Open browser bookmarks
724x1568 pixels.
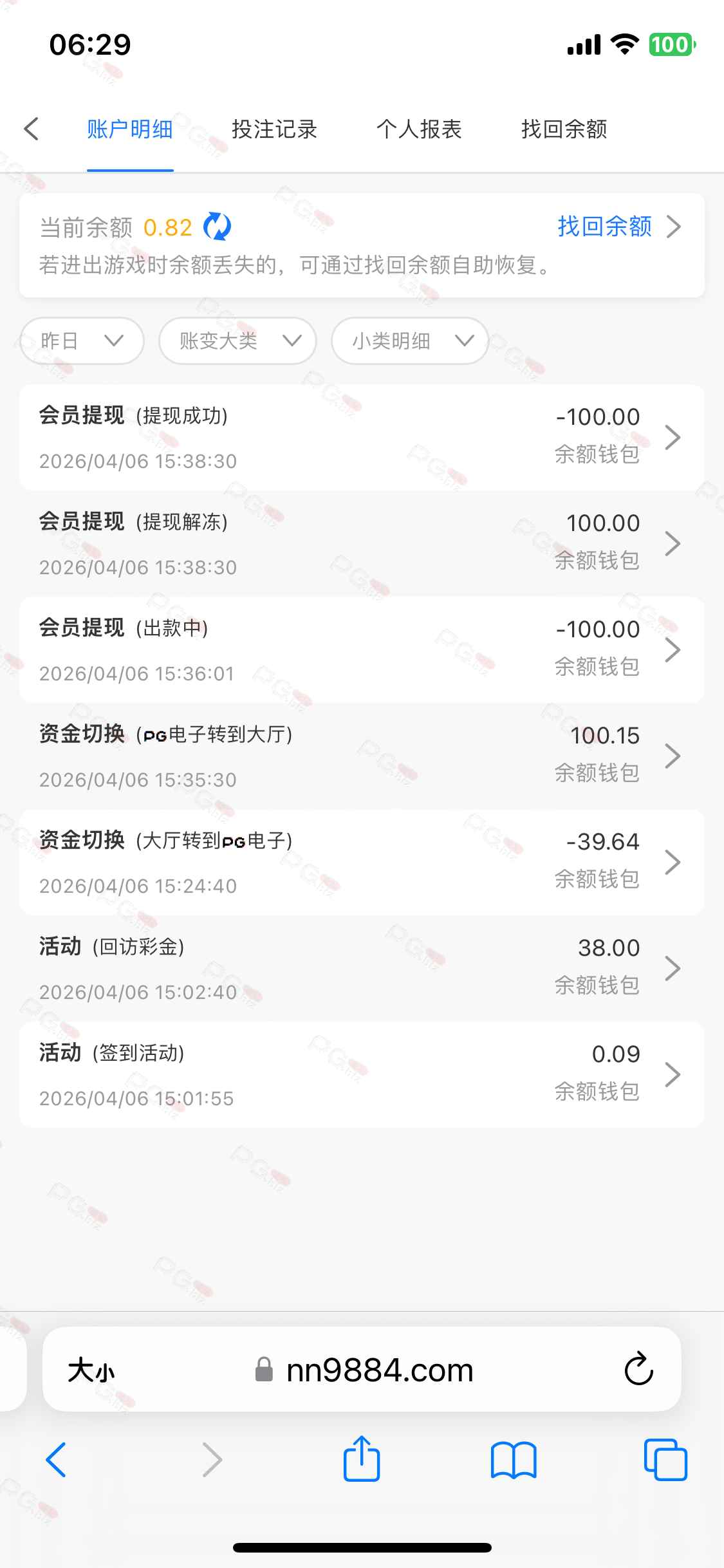pyautogui.click(x=513, y=1459)
